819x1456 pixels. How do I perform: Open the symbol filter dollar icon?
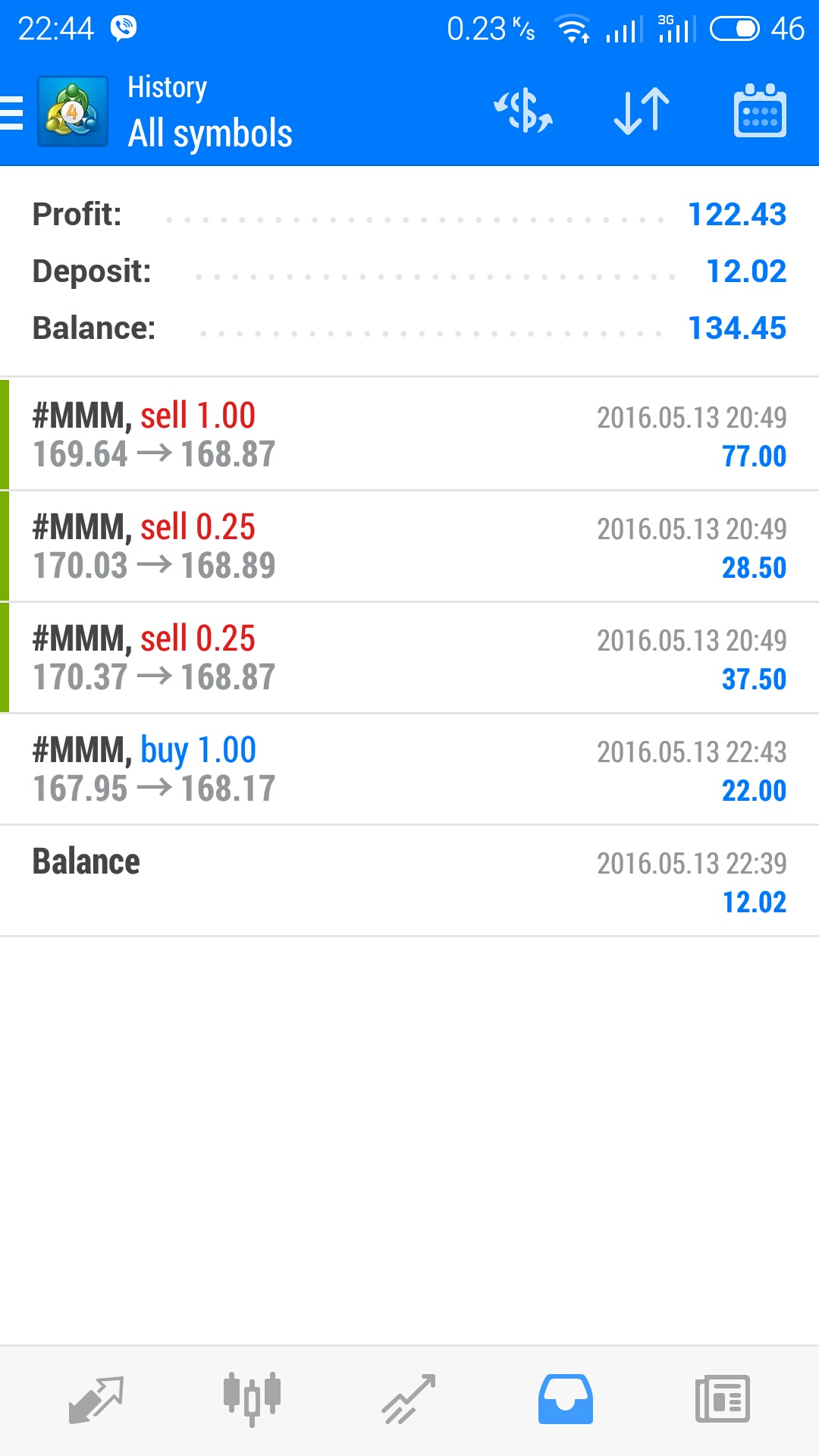tap(523, 111)
